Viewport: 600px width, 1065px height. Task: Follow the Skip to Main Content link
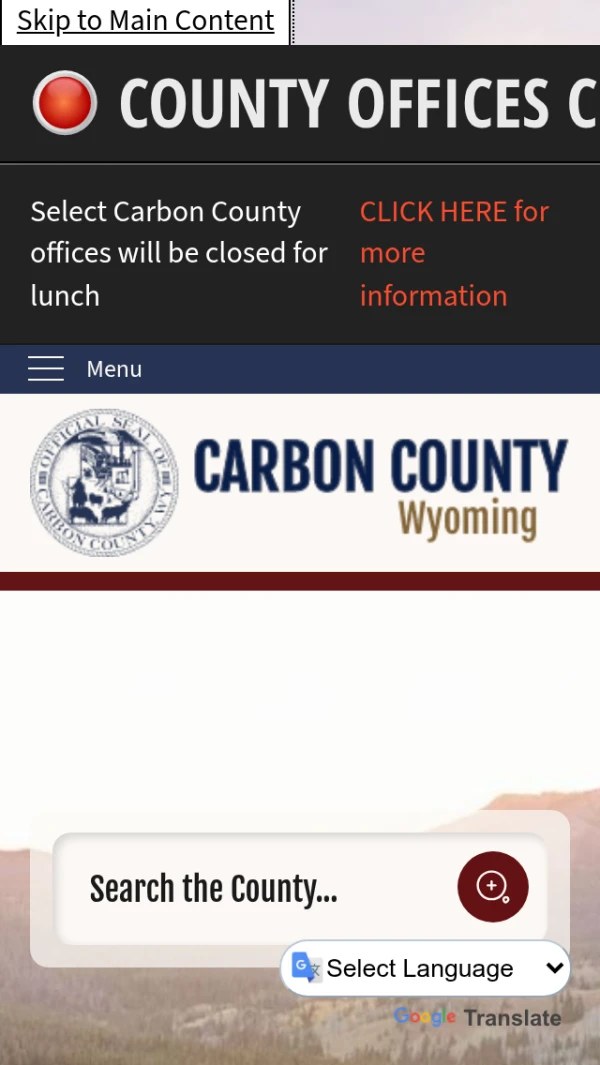point(145,21)
